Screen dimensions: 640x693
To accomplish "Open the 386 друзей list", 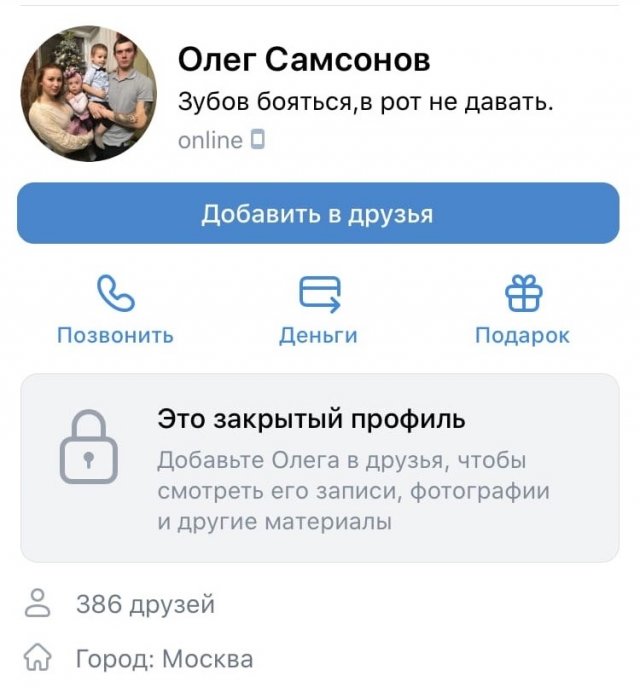I will tap(144, 604).
